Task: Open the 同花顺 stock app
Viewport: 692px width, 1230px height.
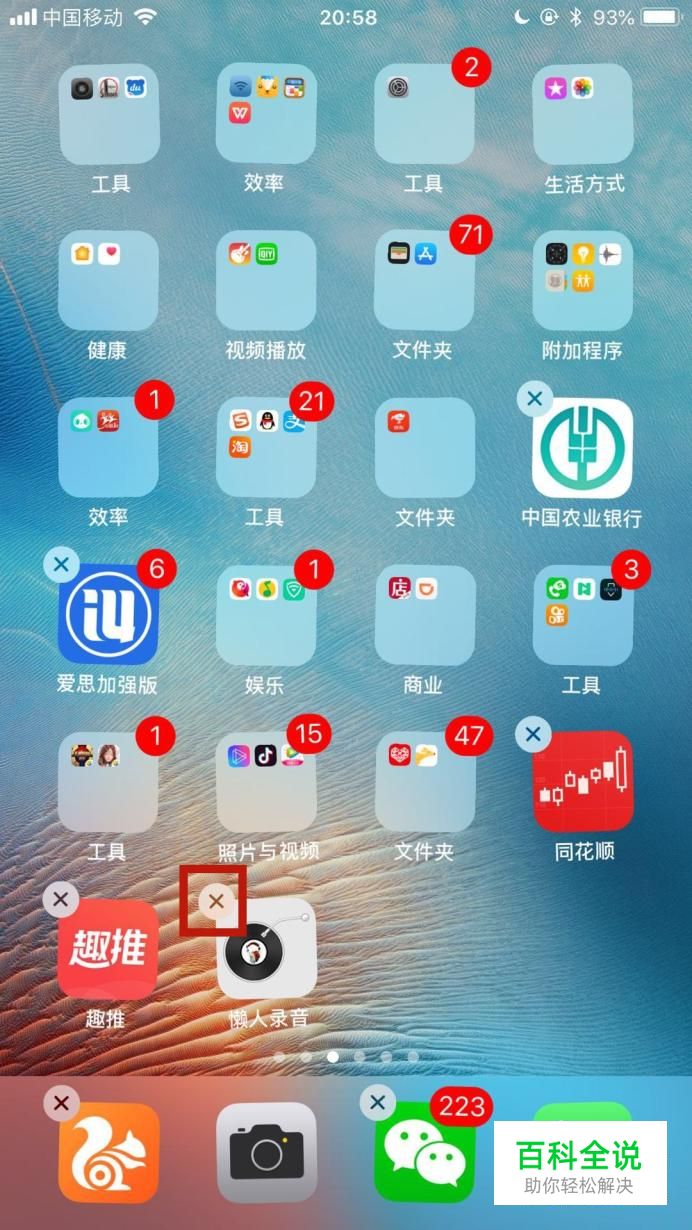Action: (582, 782)
